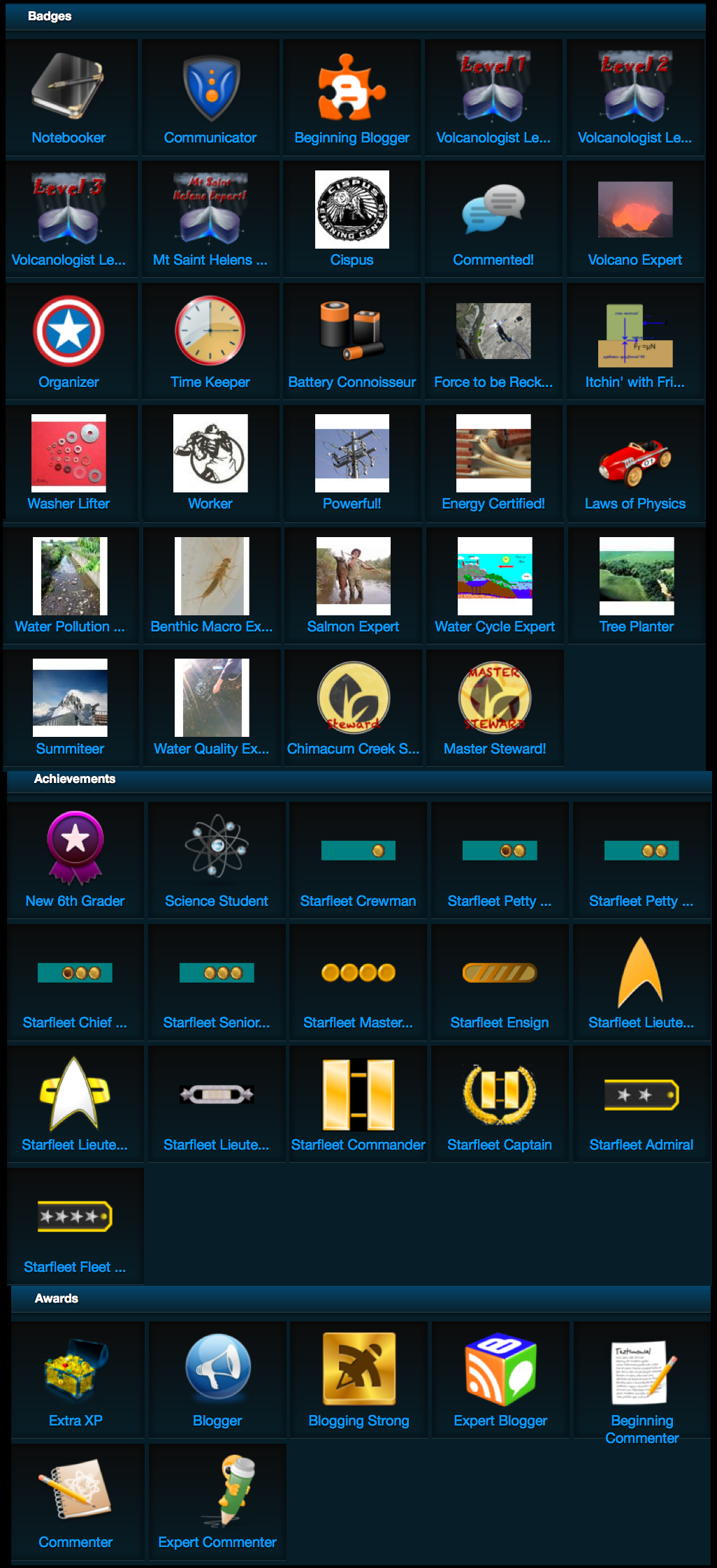Open the Washer Lifter badge

[68, 463]
